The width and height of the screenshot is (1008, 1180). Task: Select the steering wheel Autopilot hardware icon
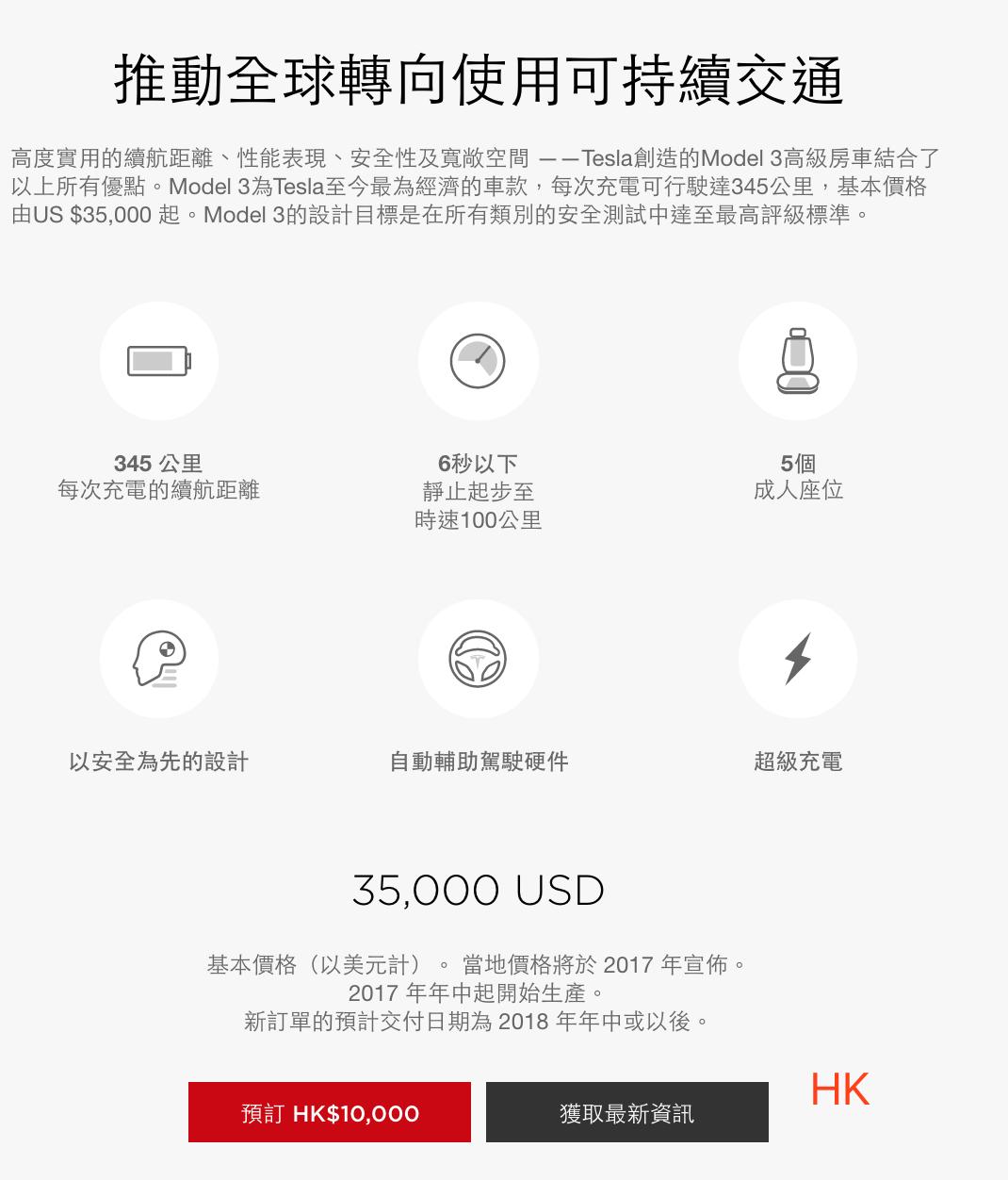pos(479,660)
